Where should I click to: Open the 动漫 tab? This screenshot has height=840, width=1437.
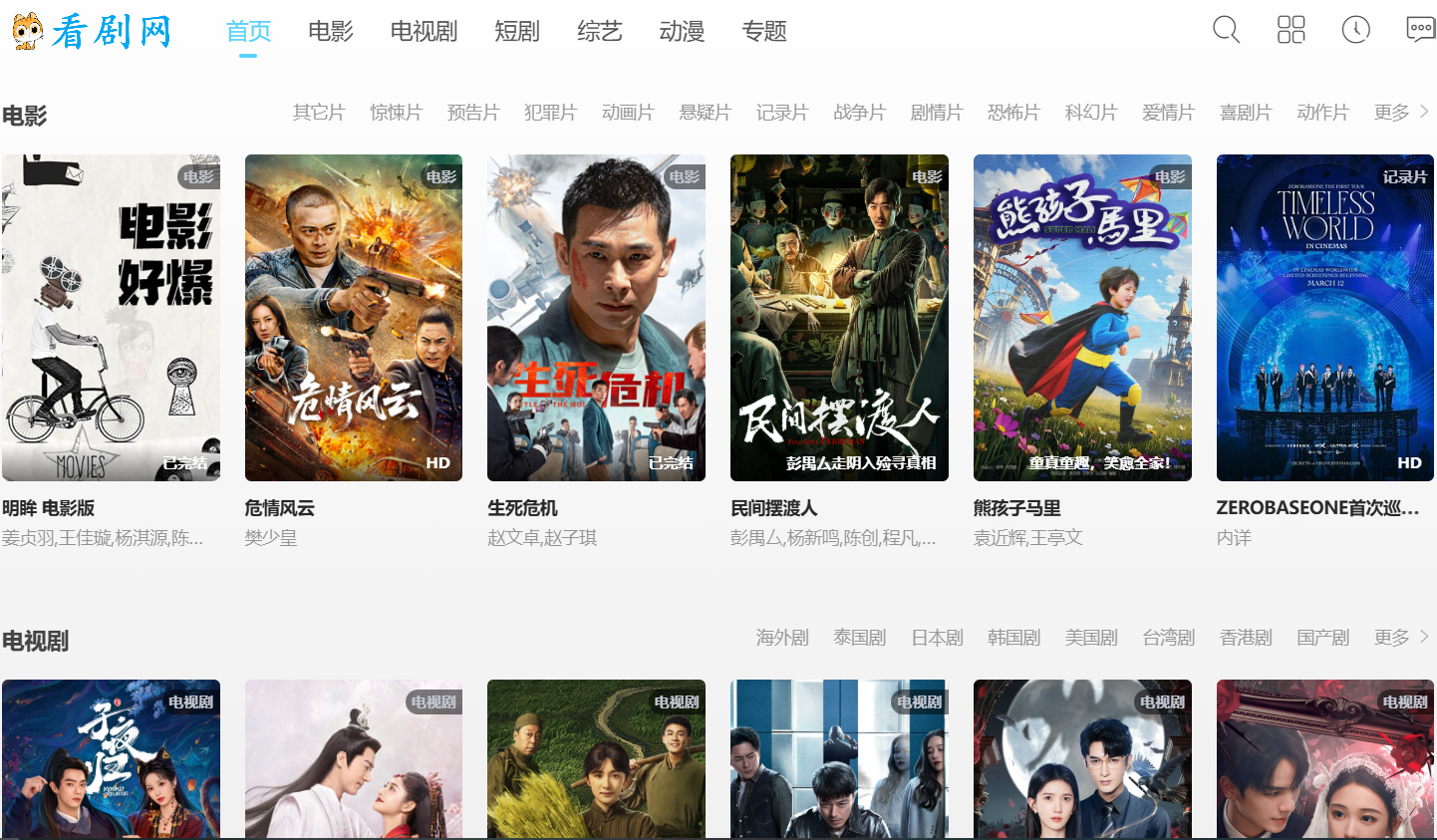683,32
